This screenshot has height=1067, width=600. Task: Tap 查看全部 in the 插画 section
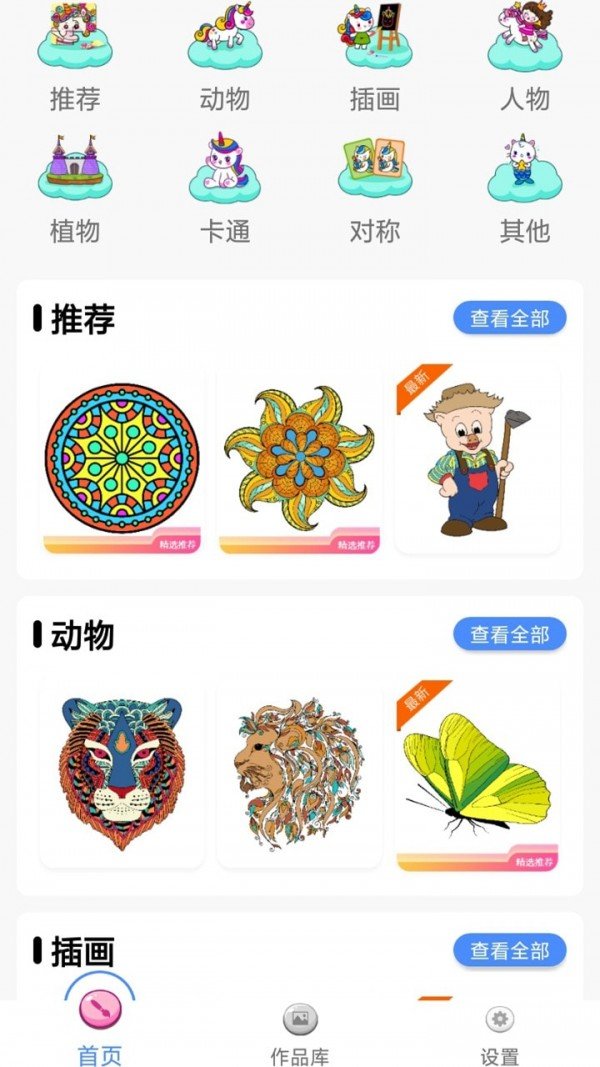click(x=510, y=950)
